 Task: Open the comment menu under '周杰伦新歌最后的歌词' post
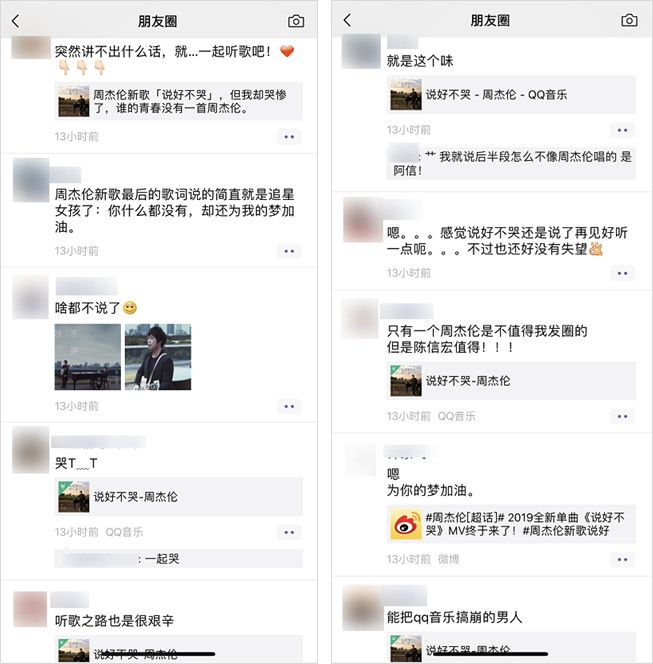point(289,251)
